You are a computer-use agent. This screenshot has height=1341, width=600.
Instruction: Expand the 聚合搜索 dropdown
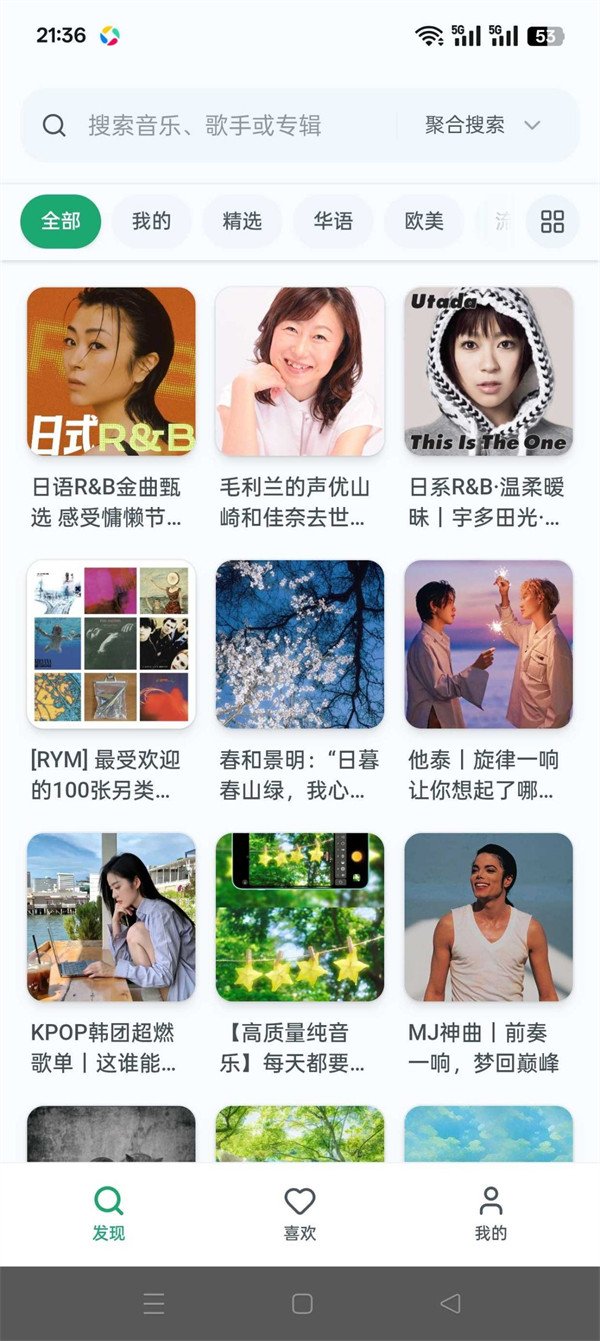(x=483, y=125)
